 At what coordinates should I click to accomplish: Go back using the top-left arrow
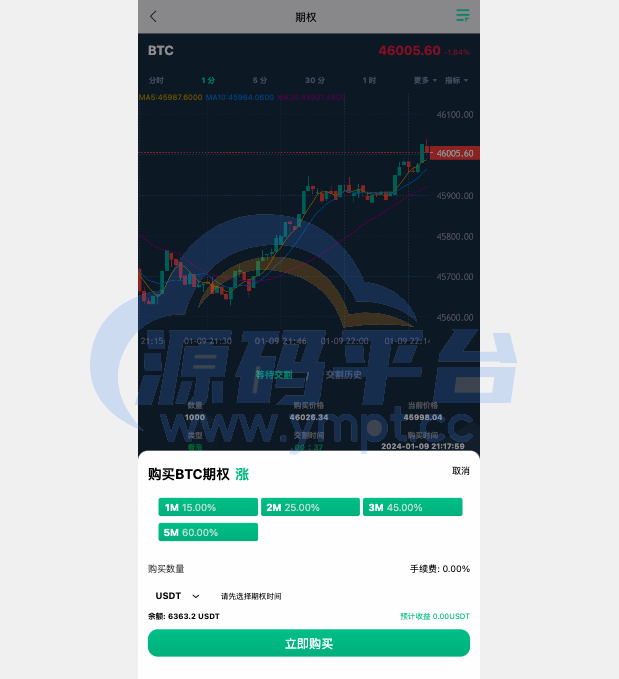(x=153, y=17)
